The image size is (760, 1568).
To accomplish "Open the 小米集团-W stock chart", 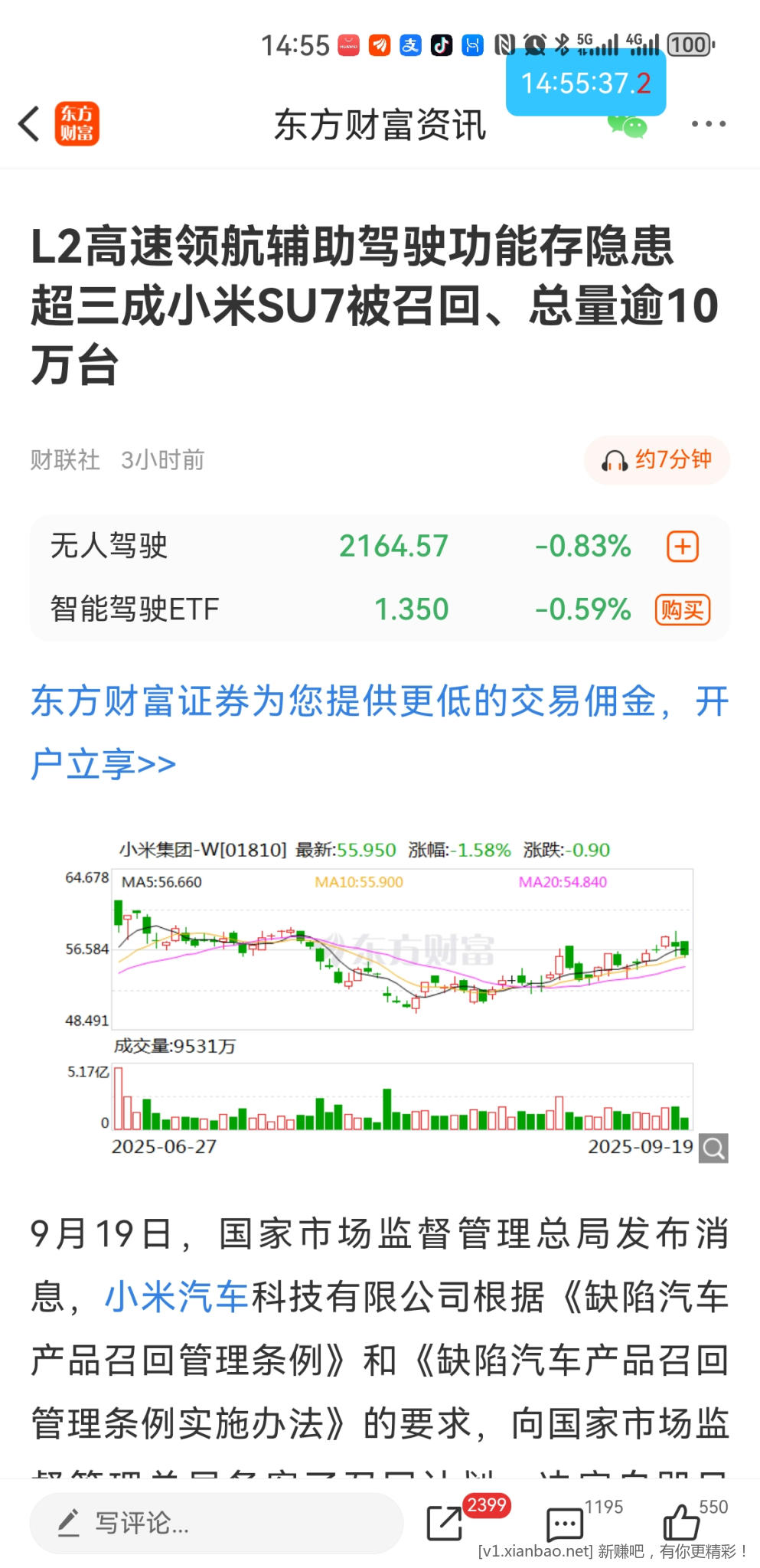I will 402,988.
